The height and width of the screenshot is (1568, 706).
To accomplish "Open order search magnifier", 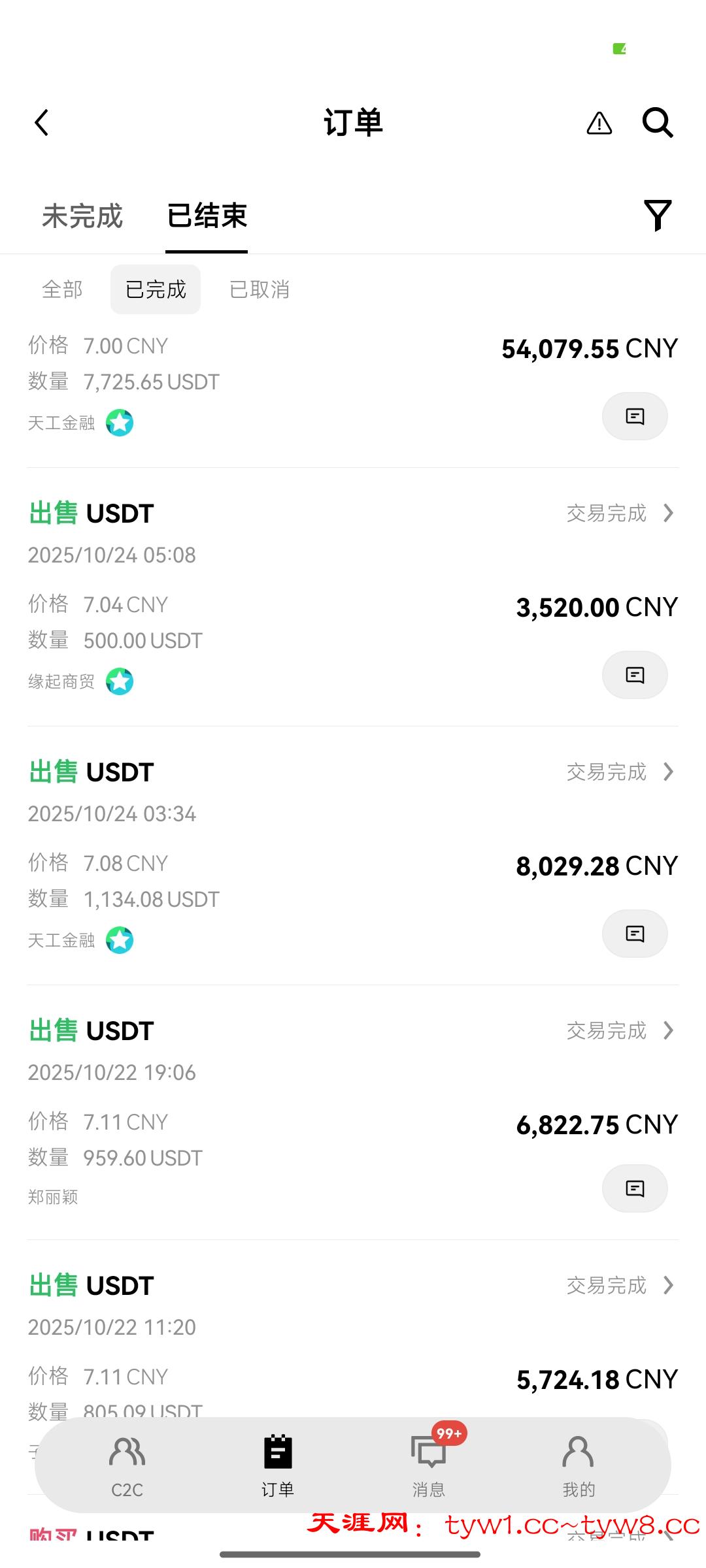I will point(657,122).
